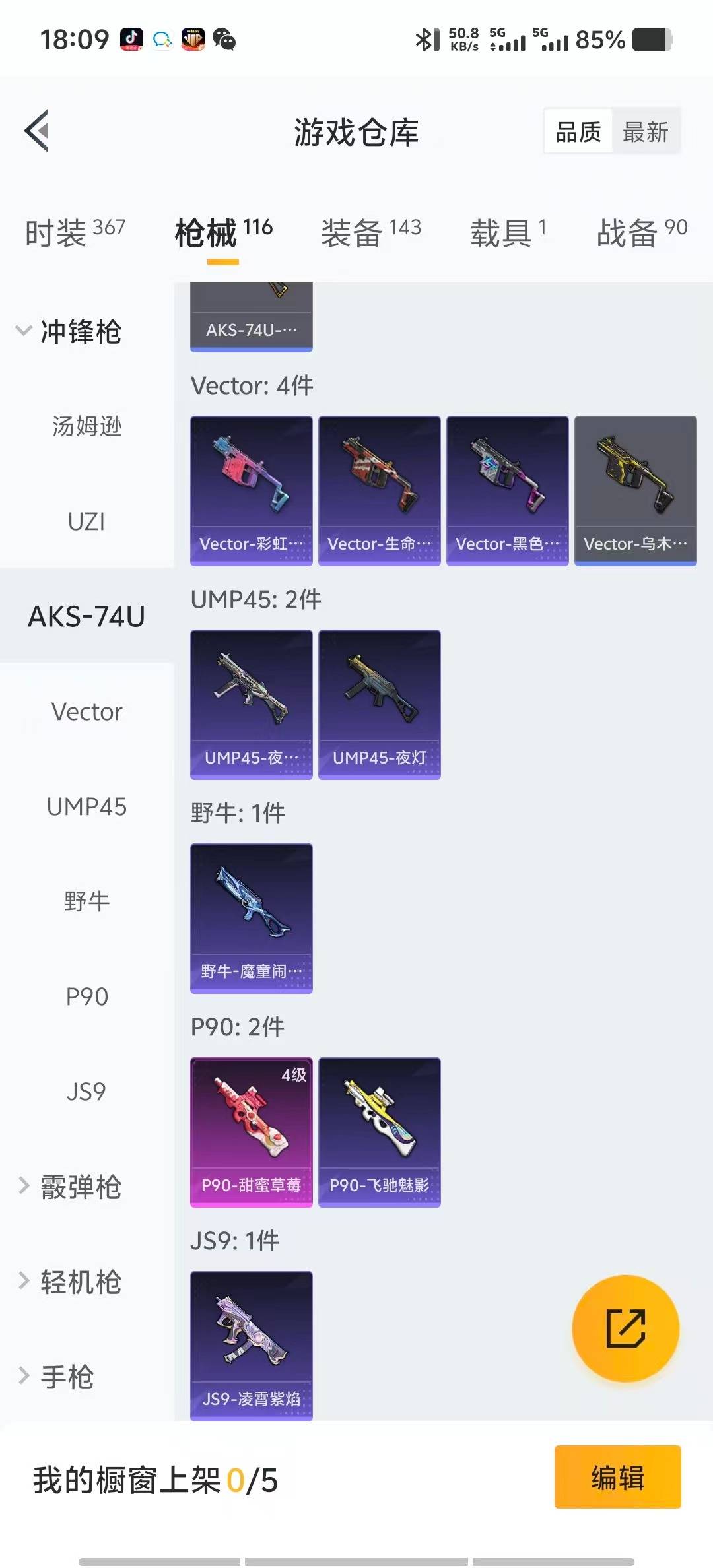This screenshot has width=713, height=1568.
Task: Open the P90-甜蜜草莓 skin
Action: [251, 1131]
